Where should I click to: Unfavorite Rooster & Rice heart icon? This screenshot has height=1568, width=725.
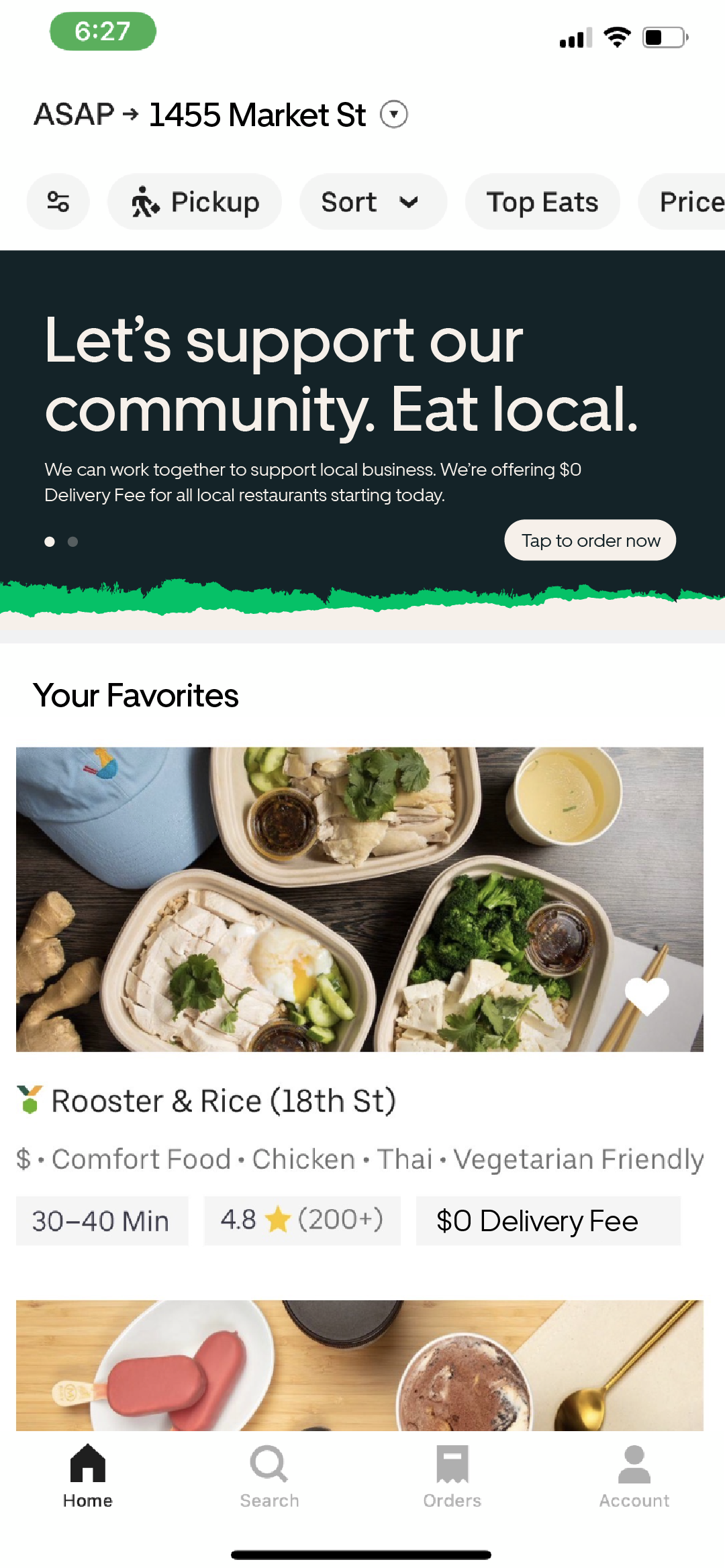point(647,996)
